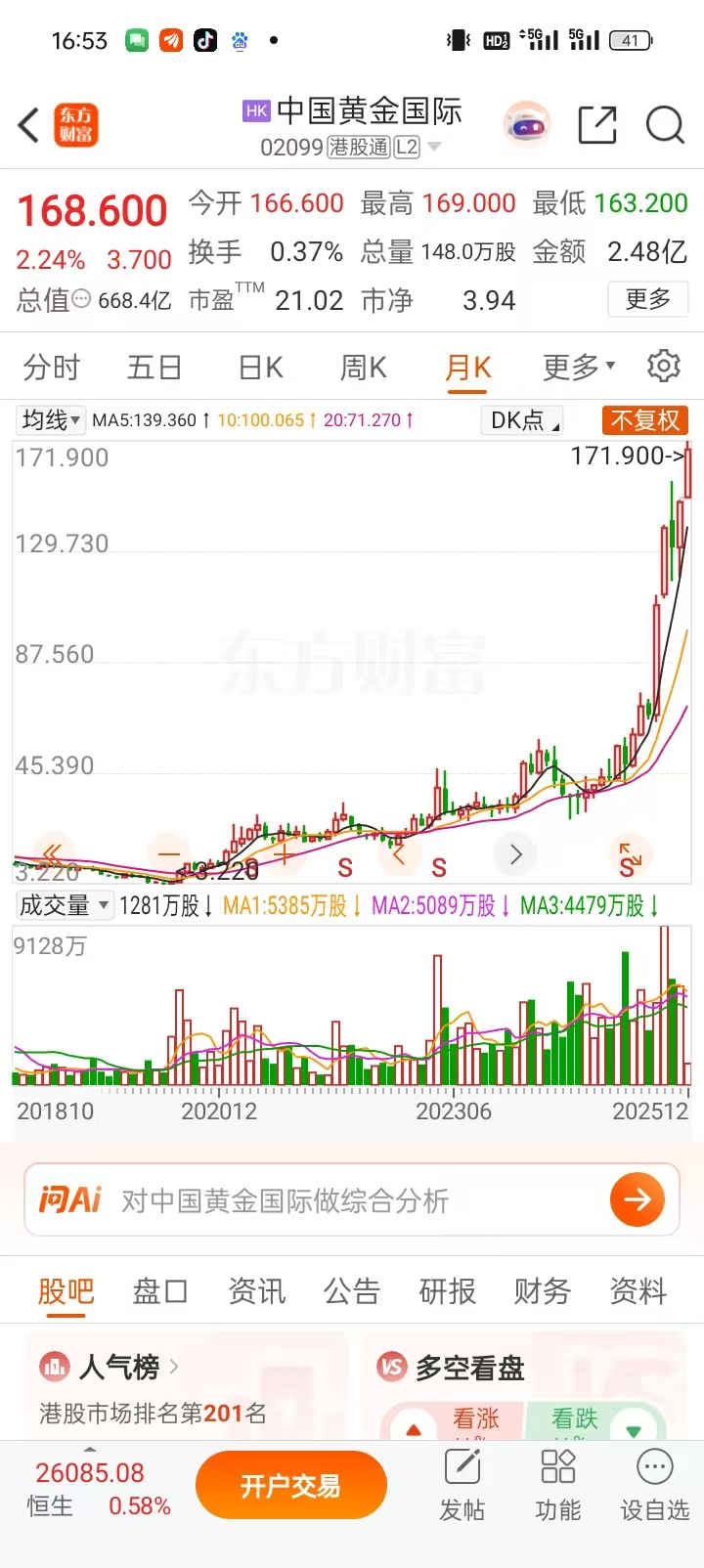Open the 财务 financials tab
Image resolution: width=704 pixels, height=1568 pixels.
click(542, 1291)
